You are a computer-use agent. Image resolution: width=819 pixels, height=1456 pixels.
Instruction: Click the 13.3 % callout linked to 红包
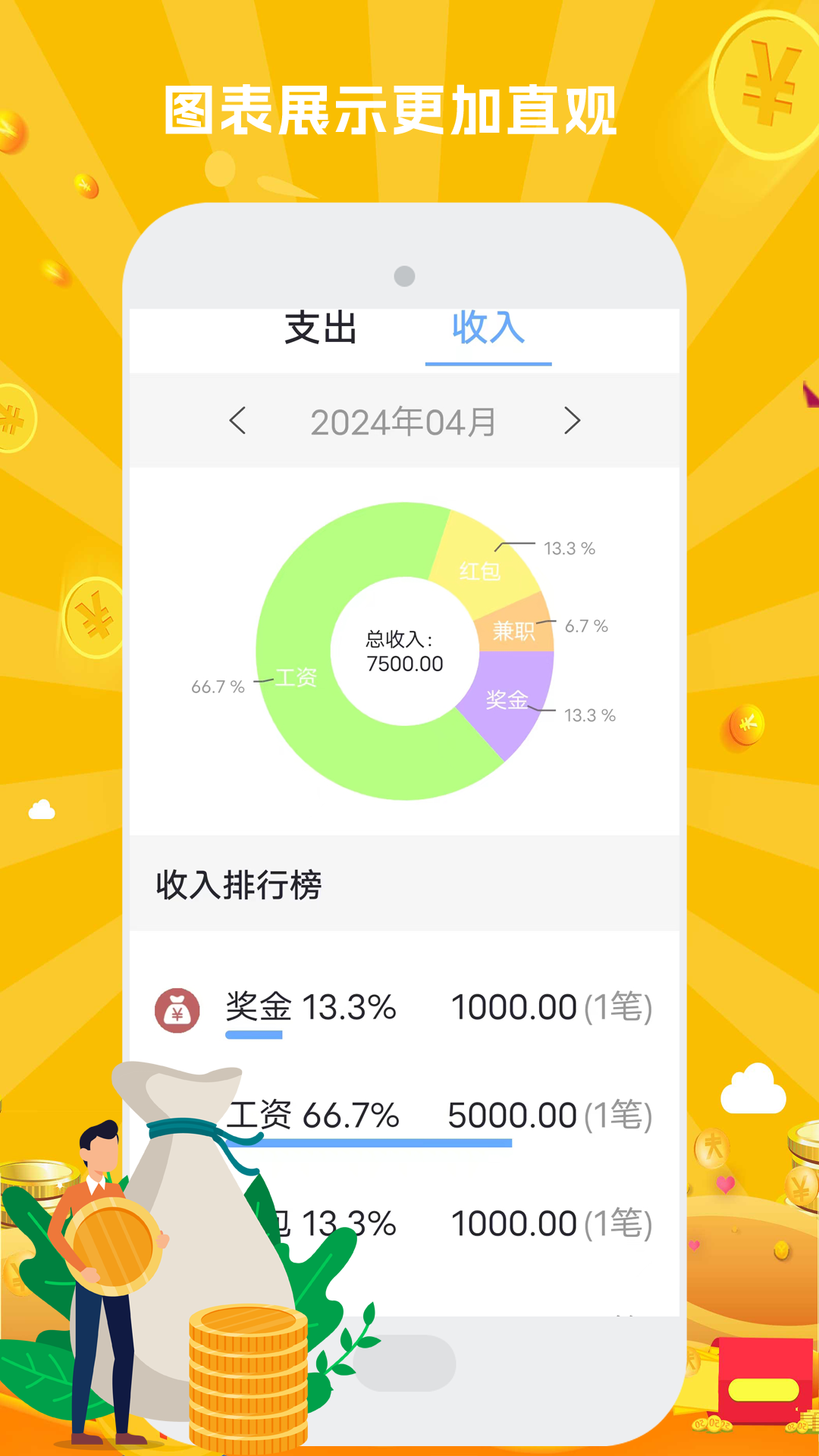[x=570, y=548]
